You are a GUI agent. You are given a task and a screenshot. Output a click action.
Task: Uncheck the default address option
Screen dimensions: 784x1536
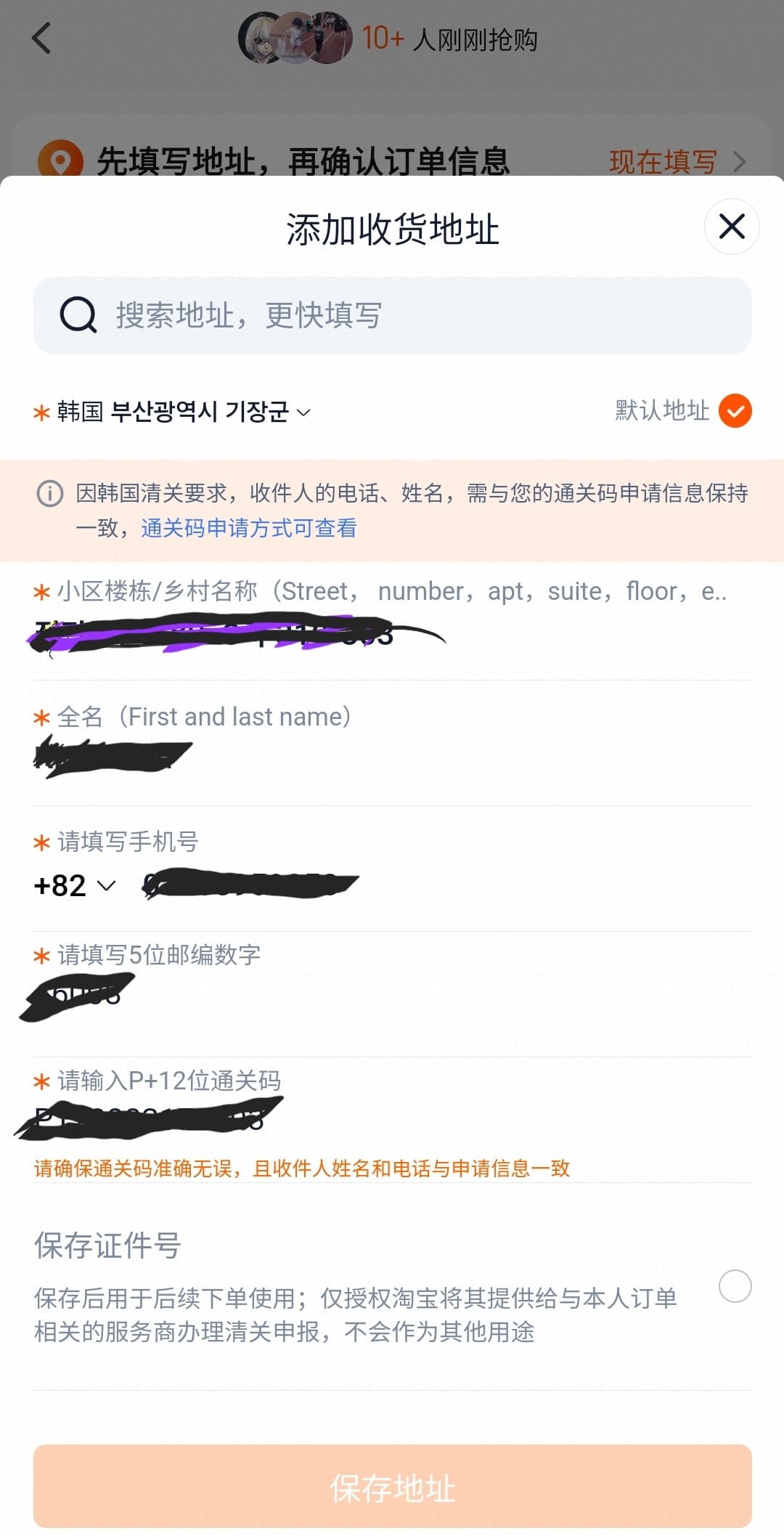coord(735,411)
